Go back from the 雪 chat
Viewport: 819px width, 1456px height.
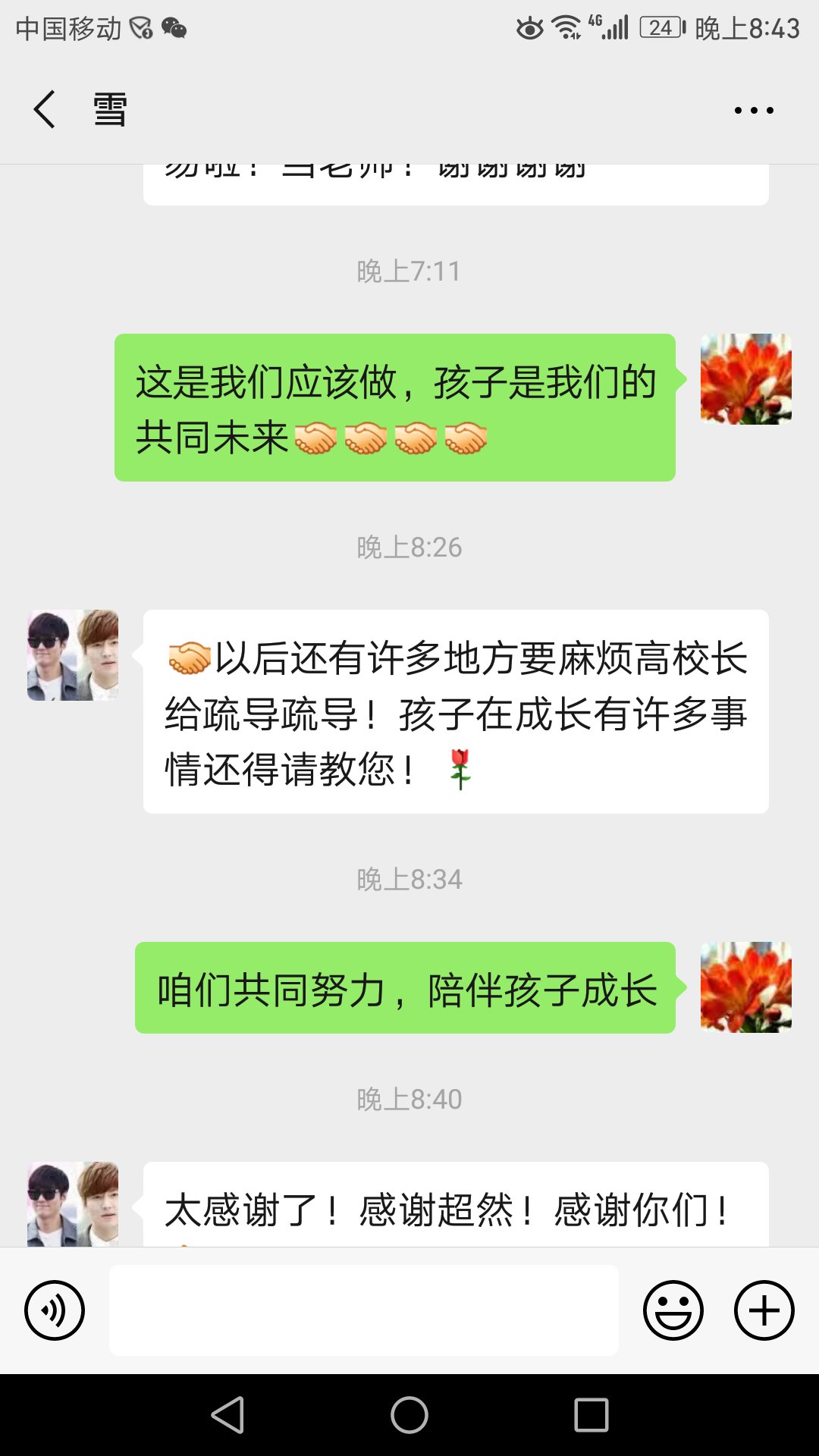tap(45, 109)
